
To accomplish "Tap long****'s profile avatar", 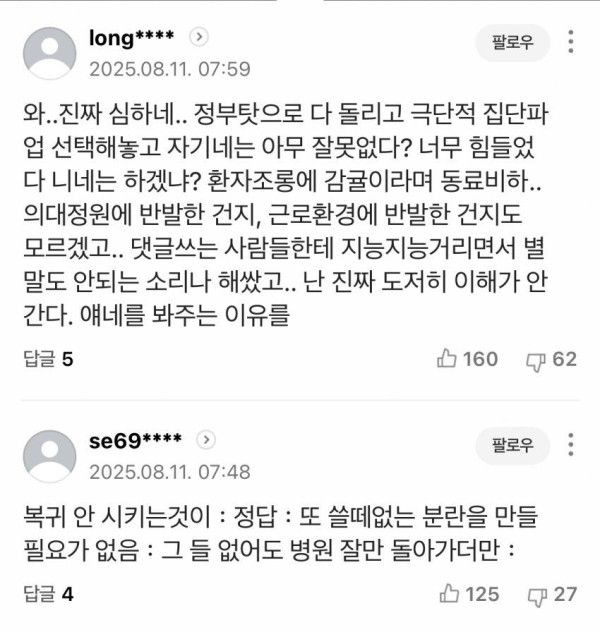I will [49, 53].
